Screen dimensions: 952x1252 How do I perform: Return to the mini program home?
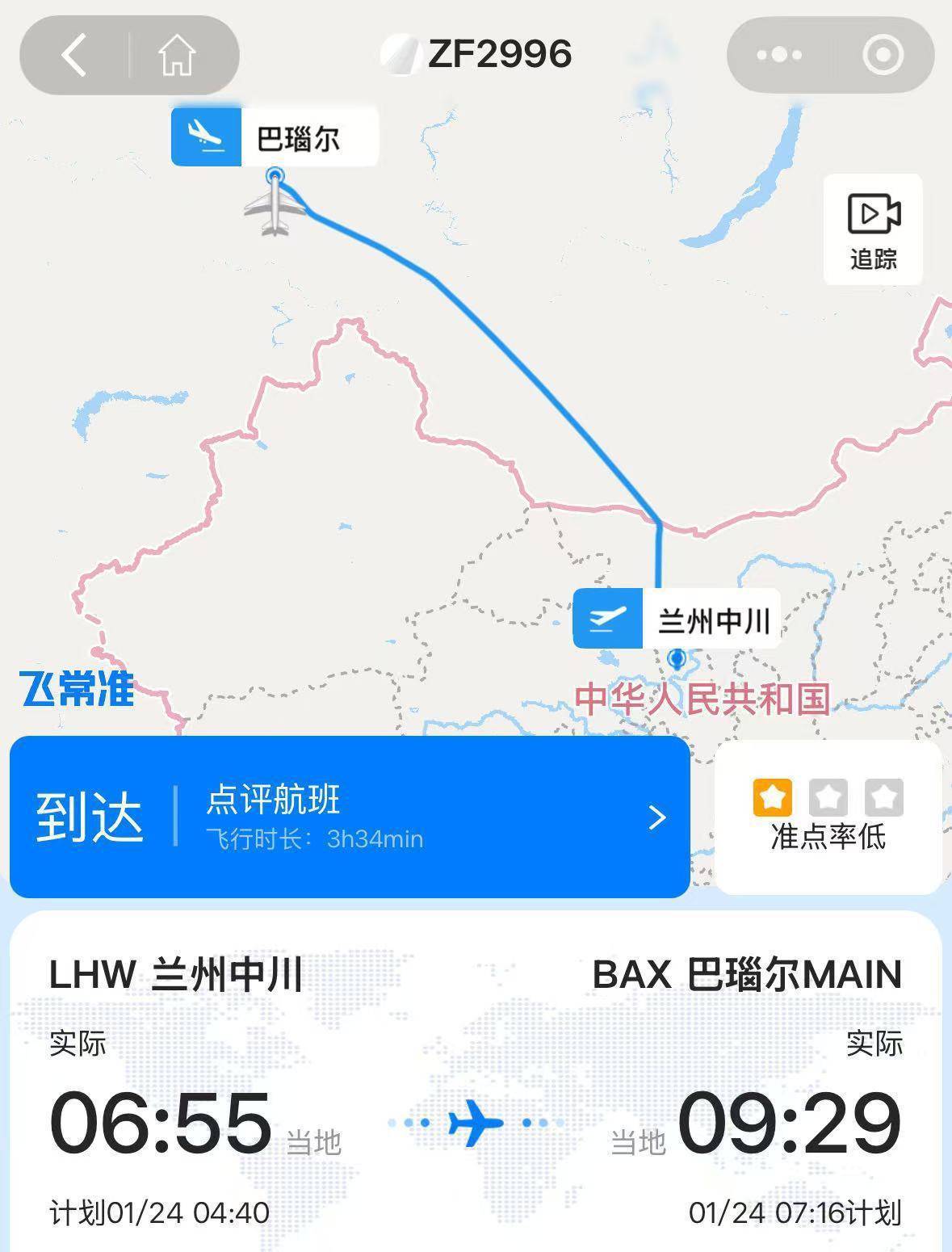[x=177, y=56]
